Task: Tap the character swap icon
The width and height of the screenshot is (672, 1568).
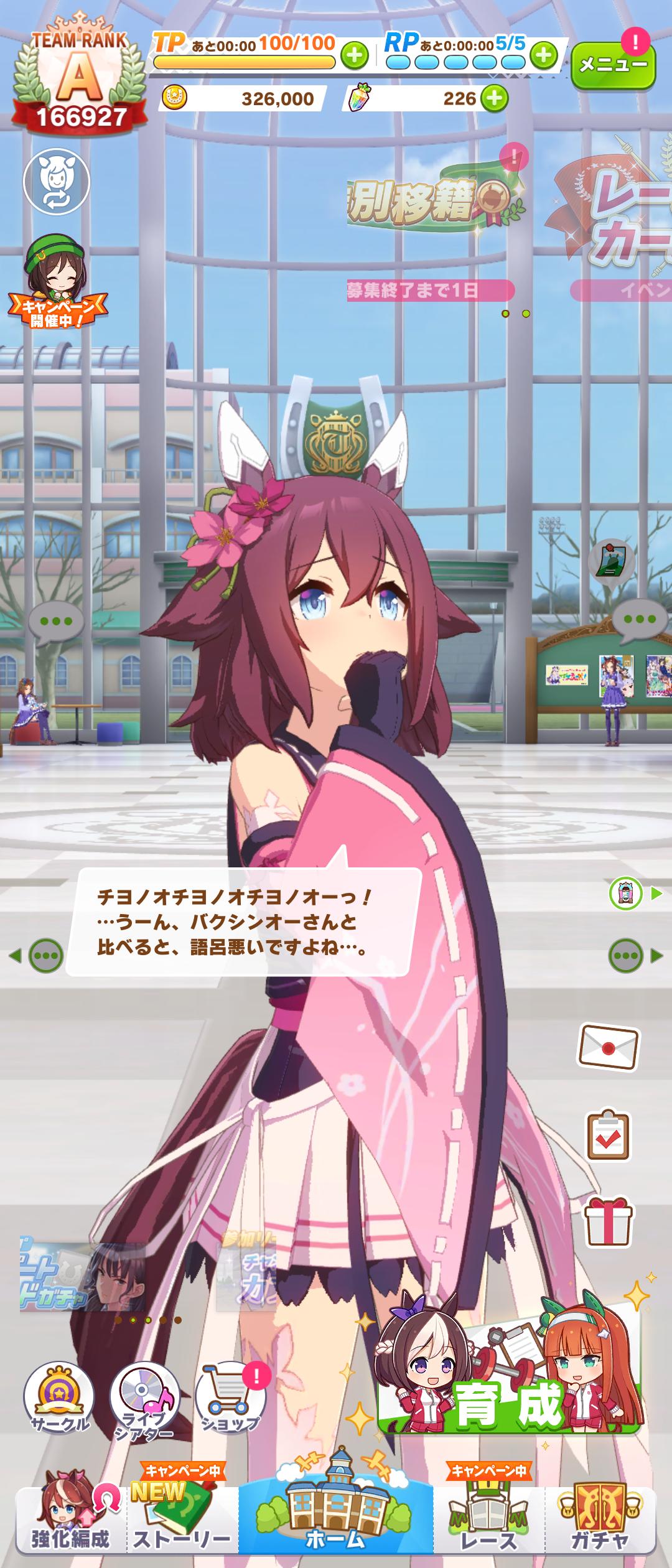Action: pos(57,181)
